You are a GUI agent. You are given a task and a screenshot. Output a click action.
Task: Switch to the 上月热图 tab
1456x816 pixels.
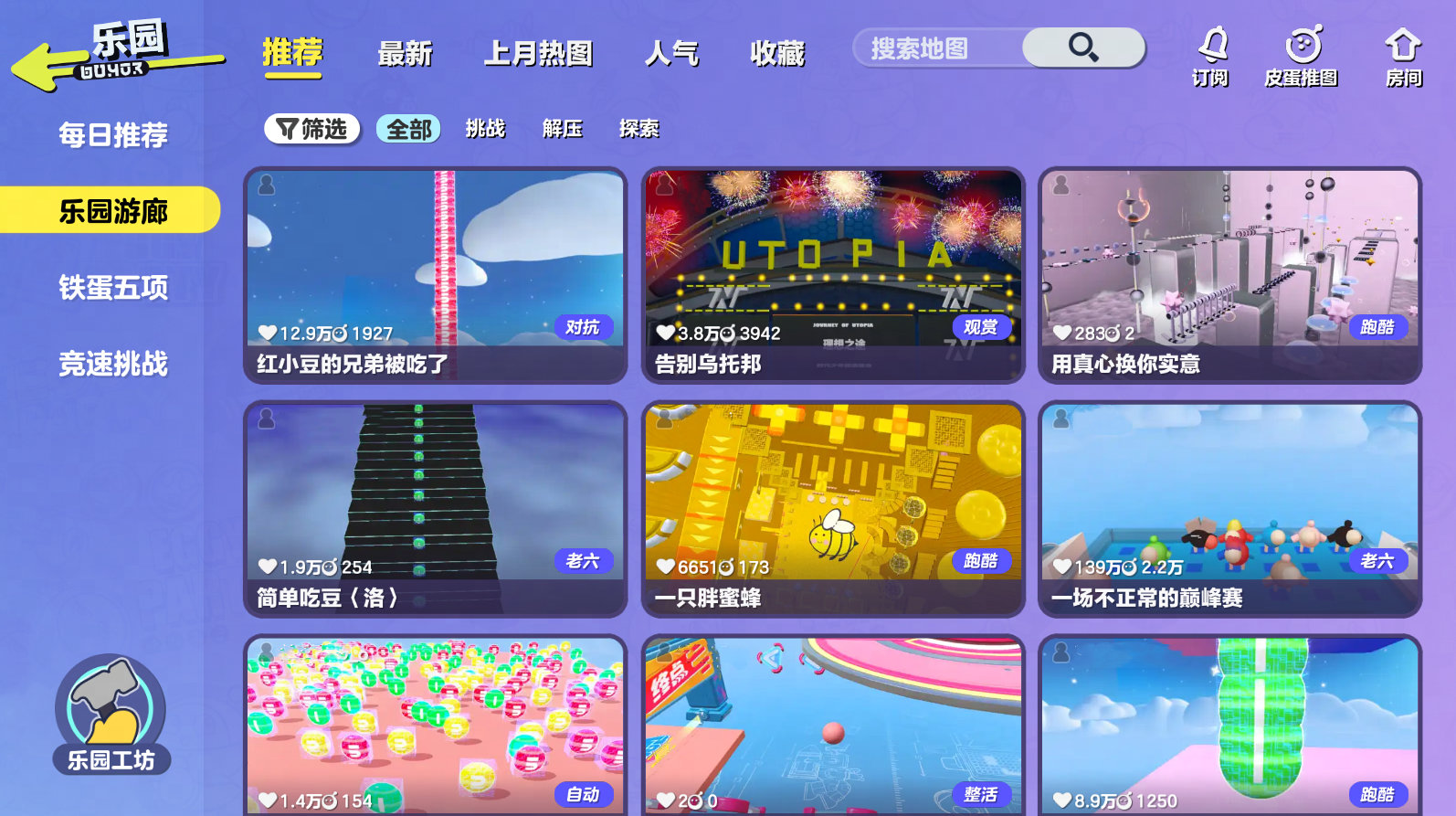[538, 53]
